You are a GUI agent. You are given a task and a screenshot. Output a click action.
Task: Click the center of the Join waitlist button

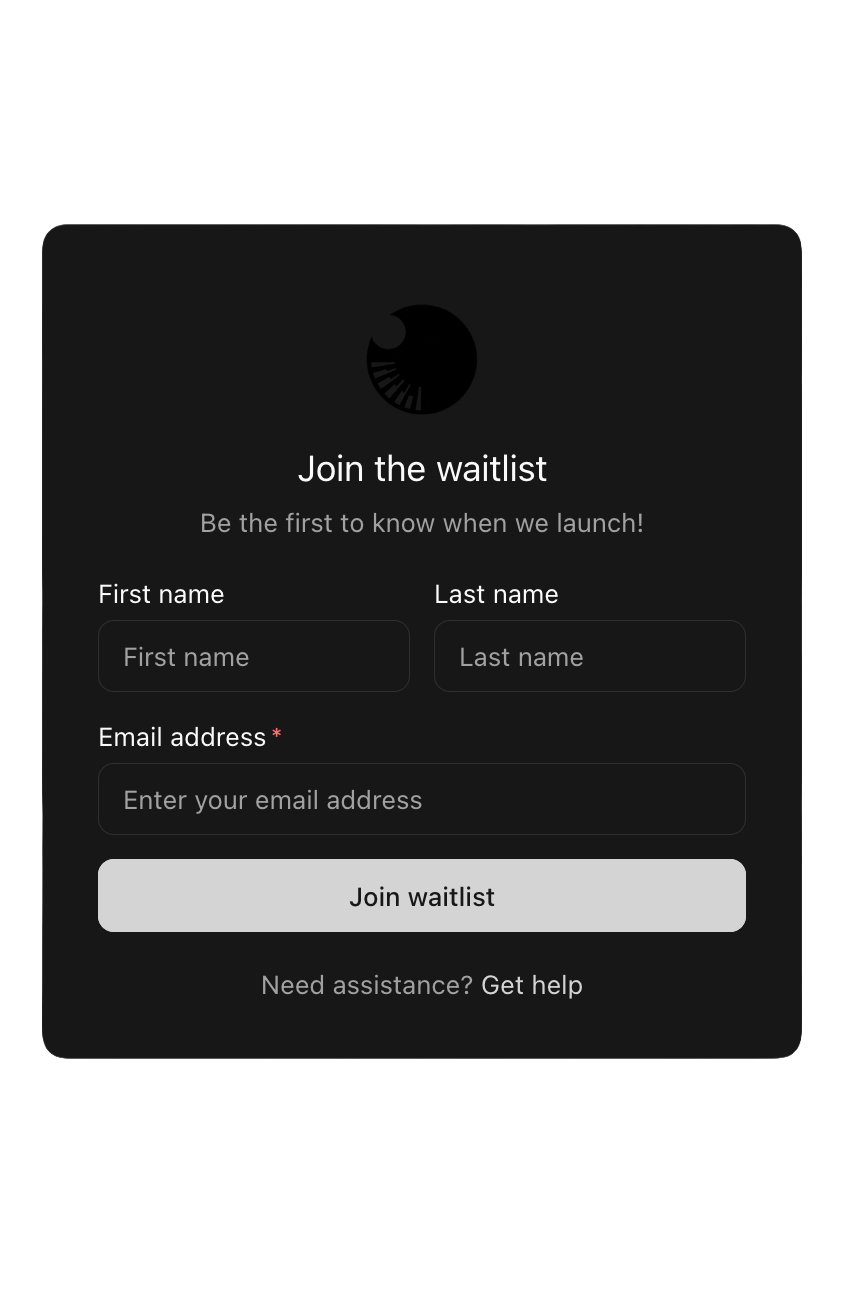tap(421, 896)
